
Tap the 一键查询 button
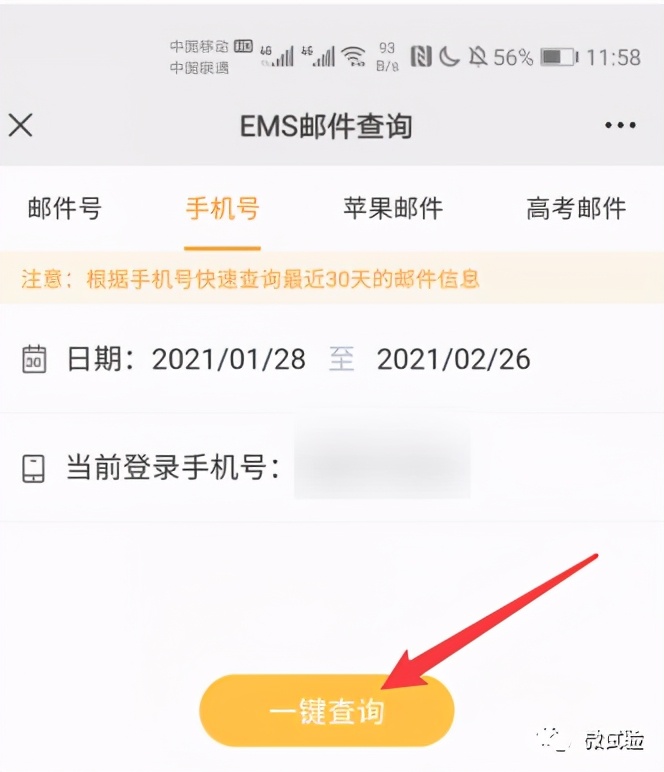327,711
